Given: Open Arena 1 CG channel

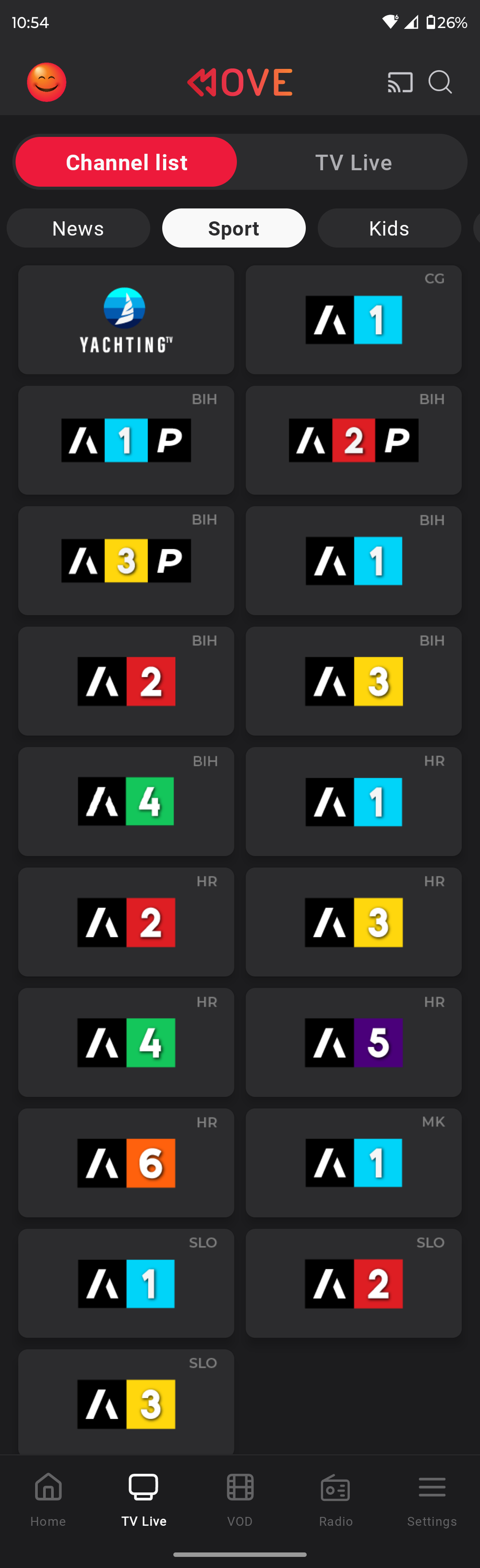Looking at the screenshot, I should click(353, 320).
